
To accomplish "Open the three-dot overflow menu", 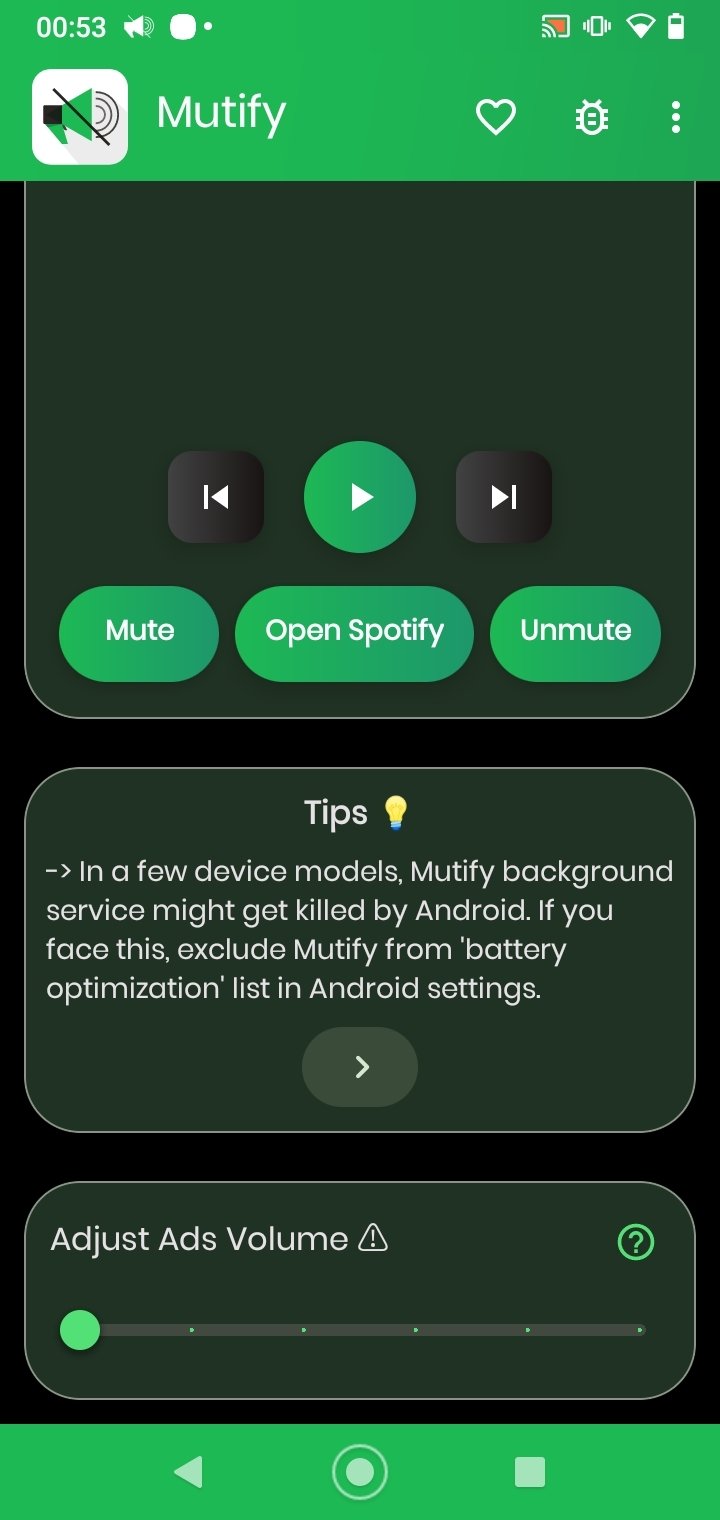I will tap(676, 118).
